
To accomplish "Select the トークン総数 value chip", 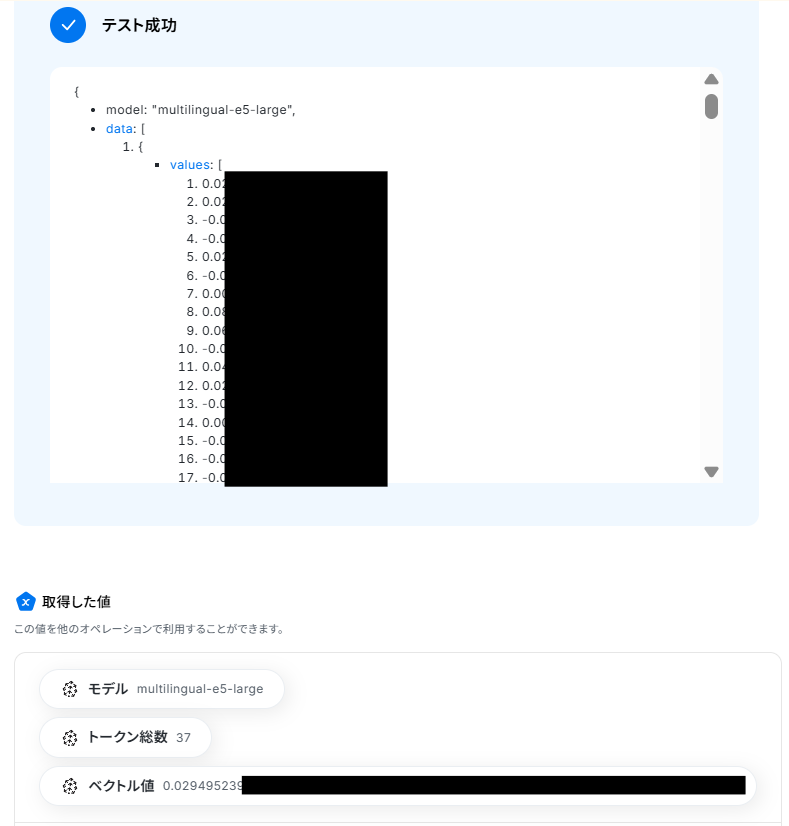I will (125, 738).
